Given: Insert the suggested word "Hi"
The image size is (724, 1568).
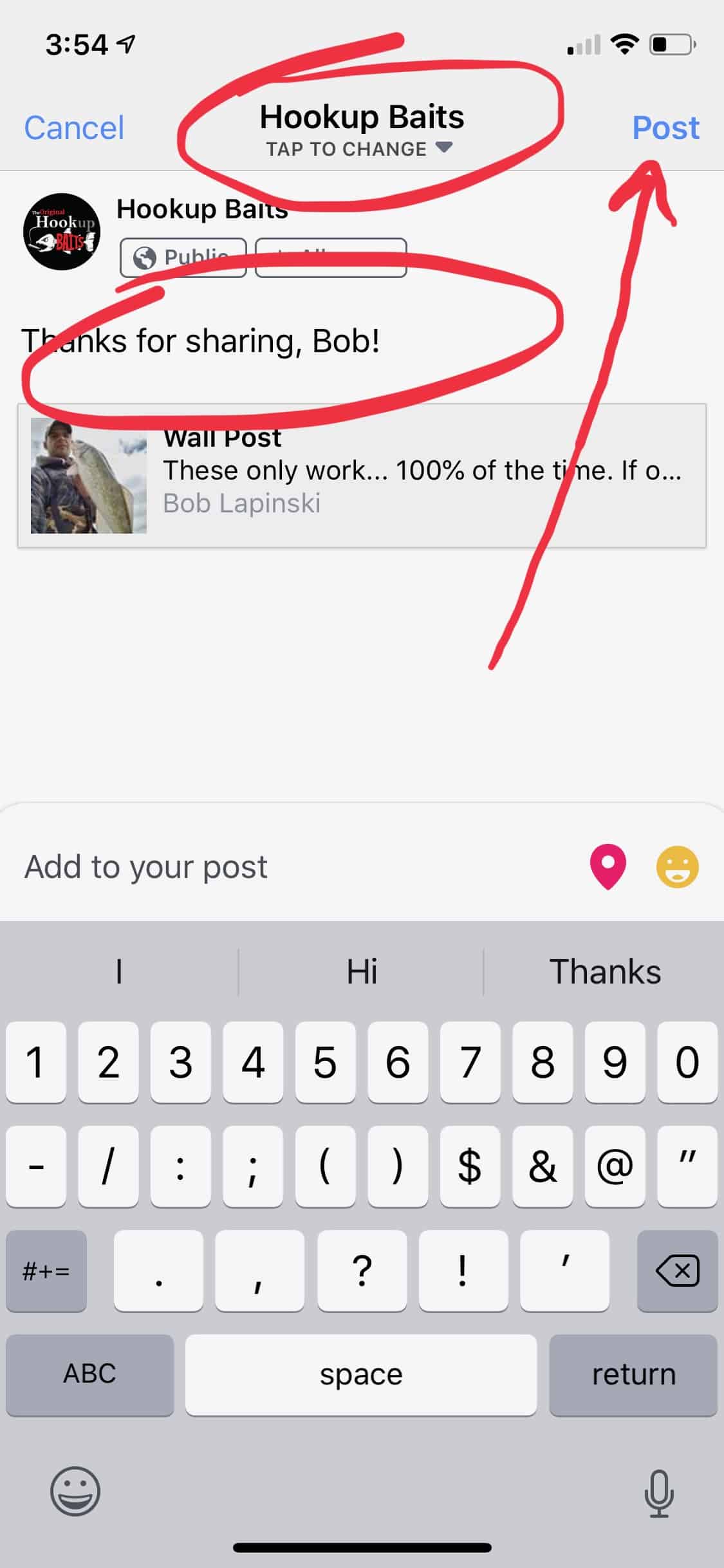Looking at the screenshot, I should point(362,971).
